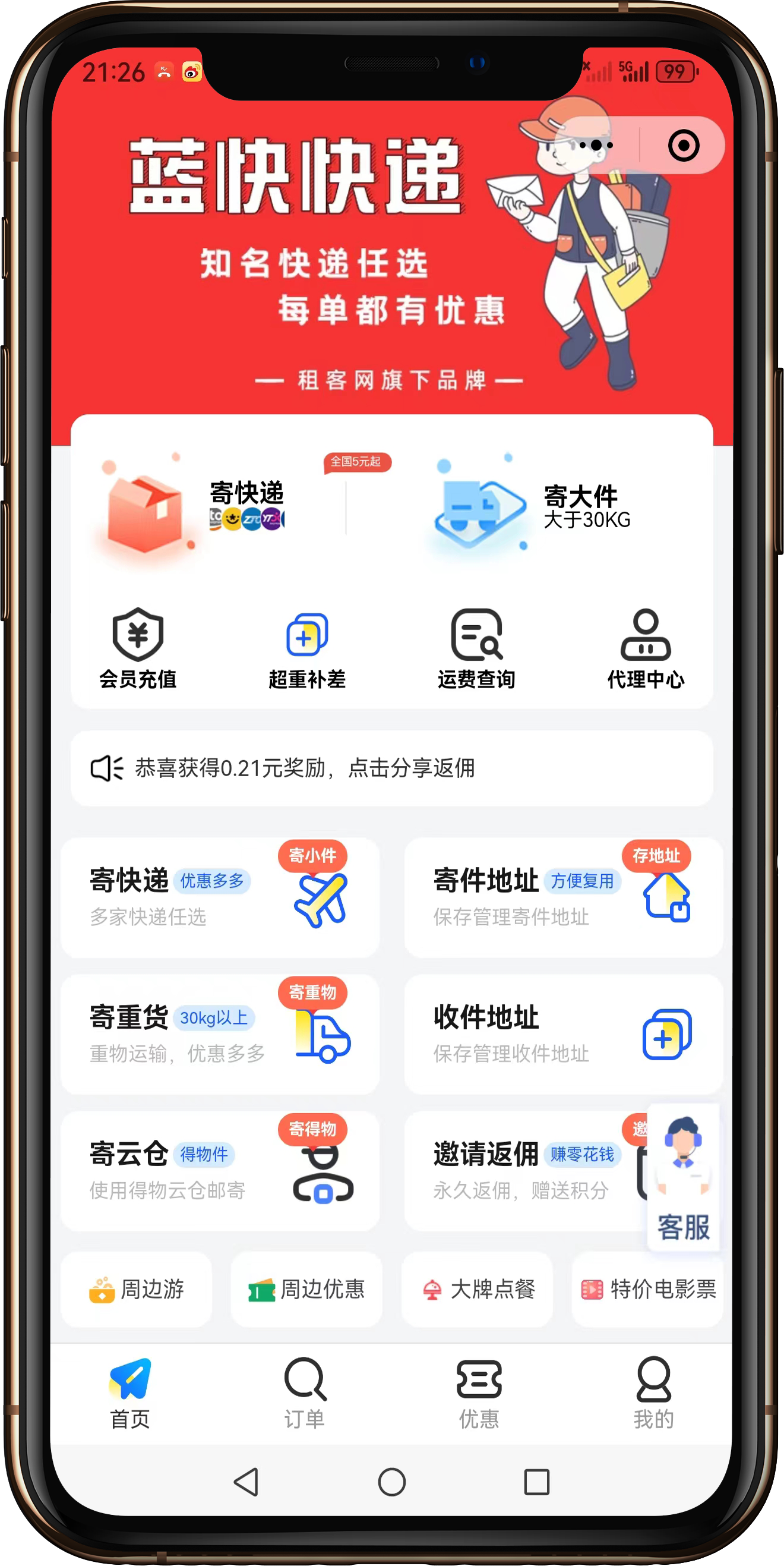Open 大牌点餐

pos(477,1289)
